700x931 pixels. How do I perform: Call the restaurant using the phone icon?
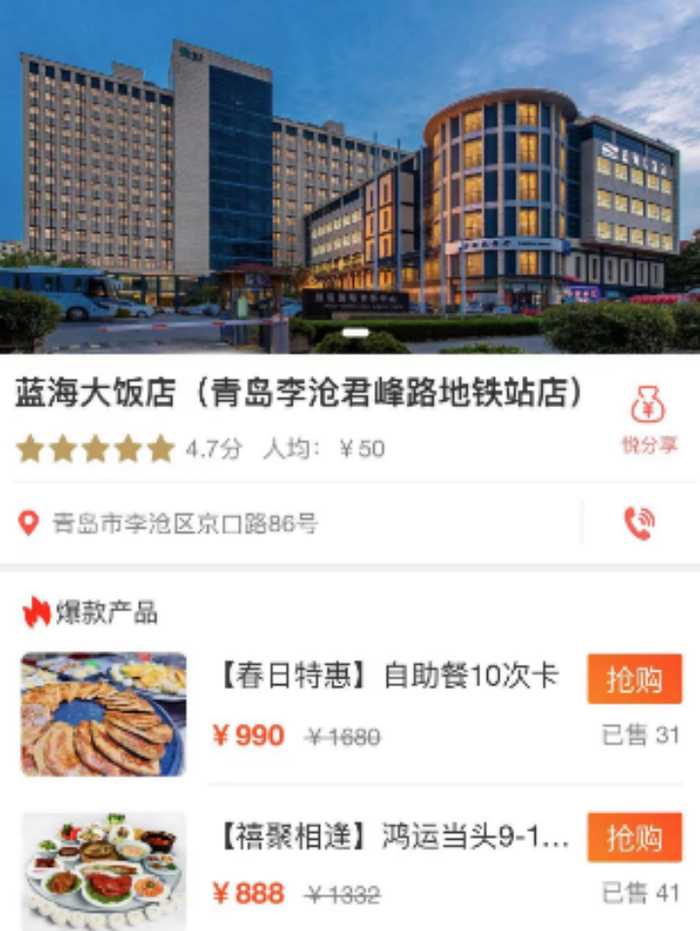point(638,523)
